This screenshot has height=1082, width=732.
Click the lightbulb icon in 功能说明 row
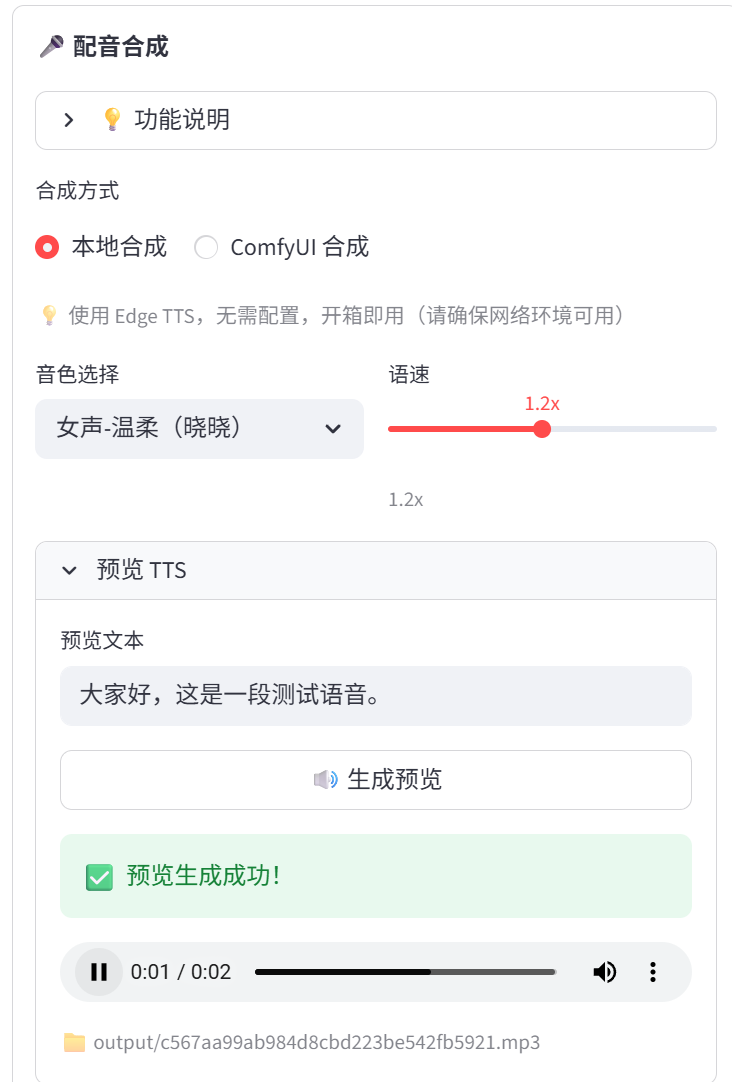coord(113,119)
